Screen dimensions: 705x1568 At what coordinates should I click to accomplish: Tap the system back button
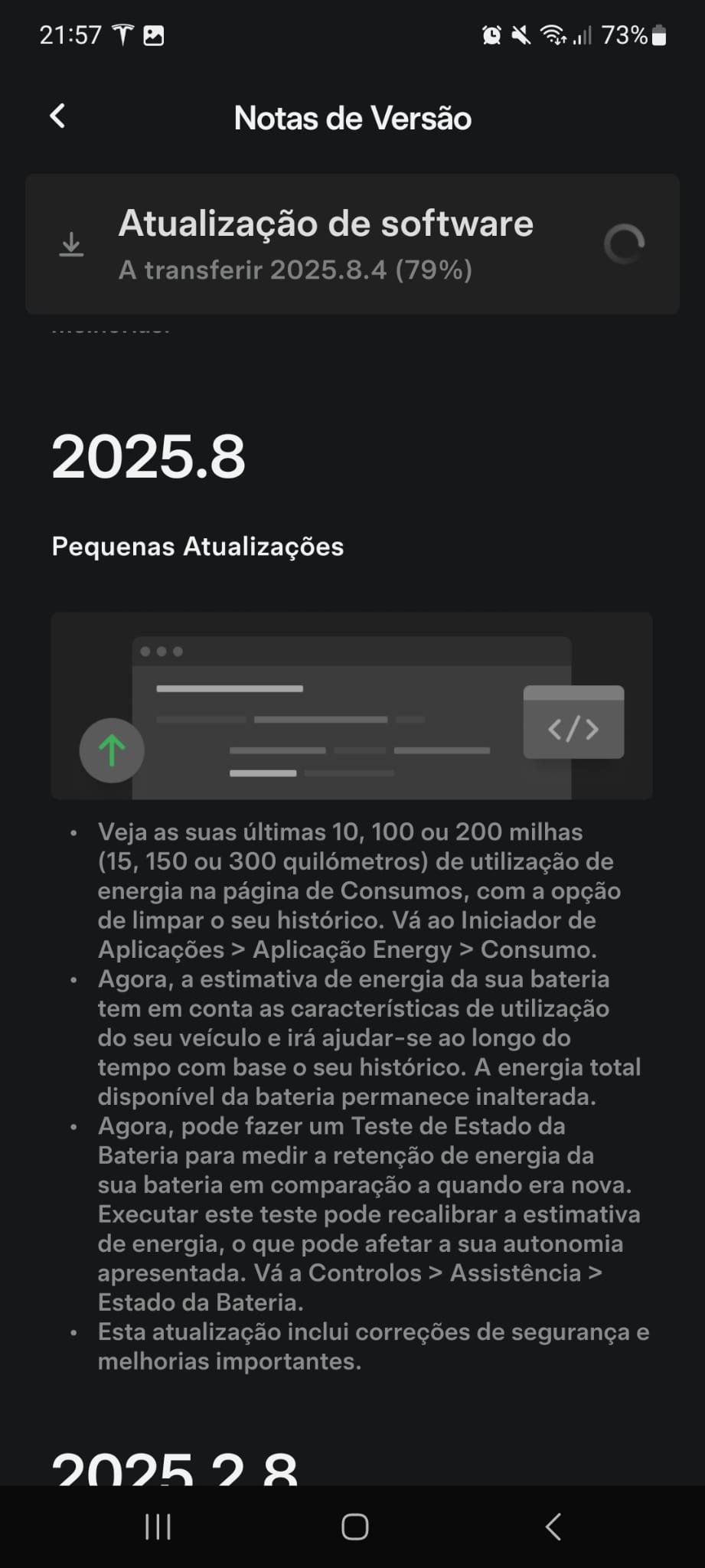tap(553, 1527)
